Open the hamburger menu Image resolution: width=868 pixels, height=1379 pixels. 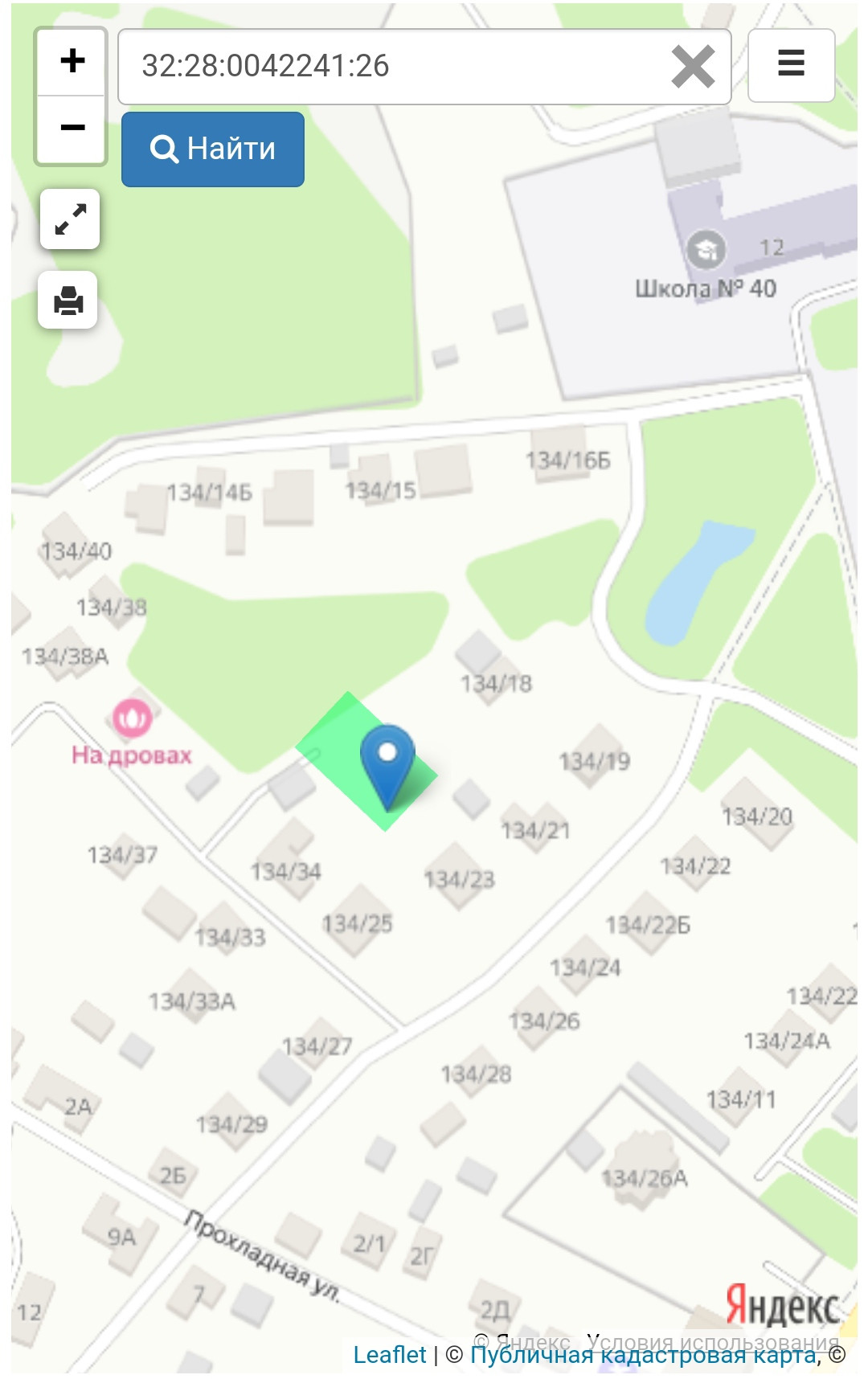tap(791, 64)
